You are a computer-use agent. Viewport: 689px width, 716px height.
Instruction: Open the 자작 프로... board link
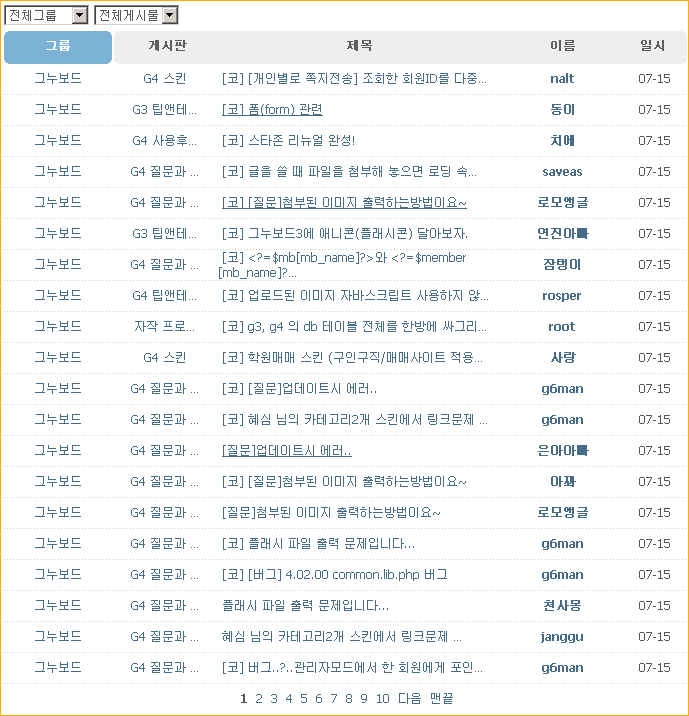pos(165,326)
